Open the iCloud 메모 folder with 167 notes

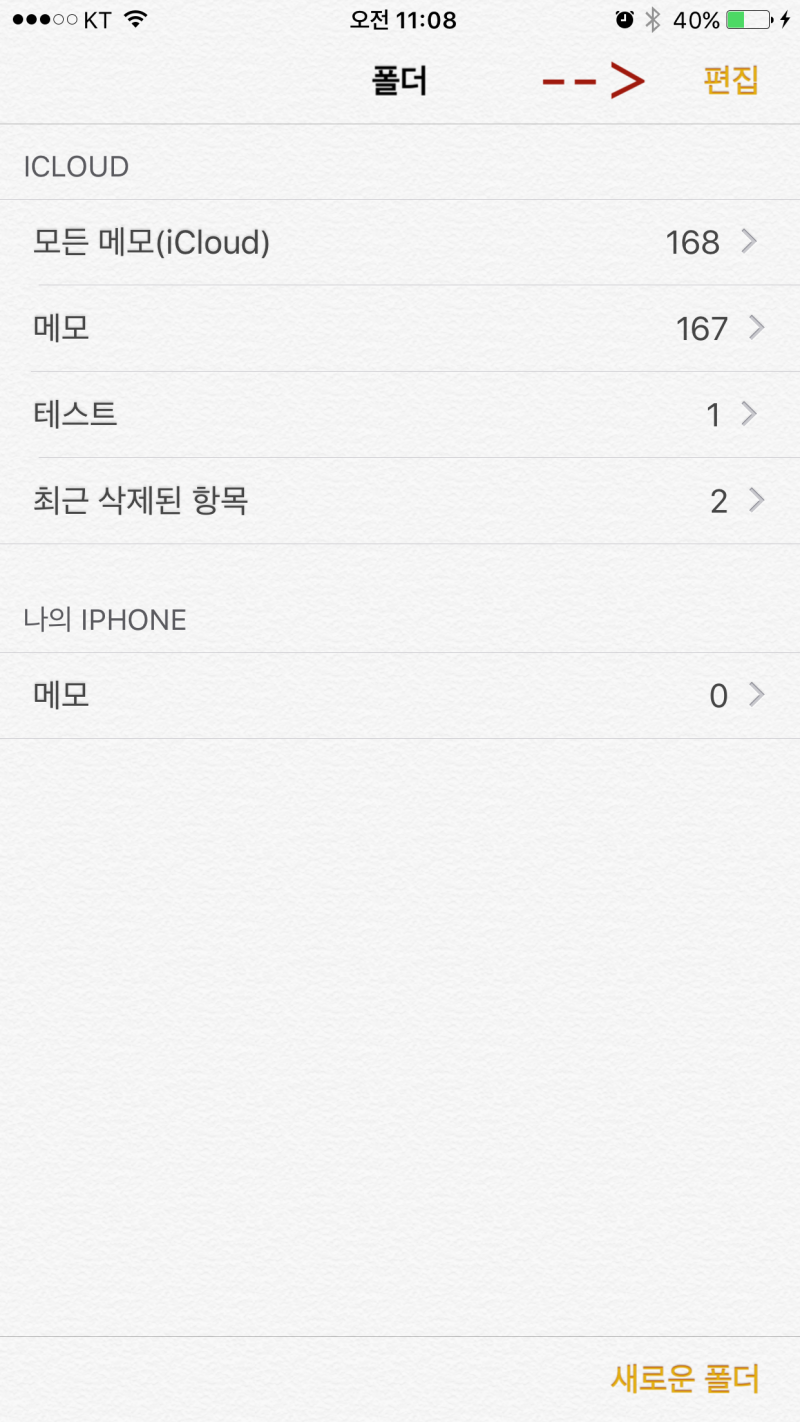(400, 328)
